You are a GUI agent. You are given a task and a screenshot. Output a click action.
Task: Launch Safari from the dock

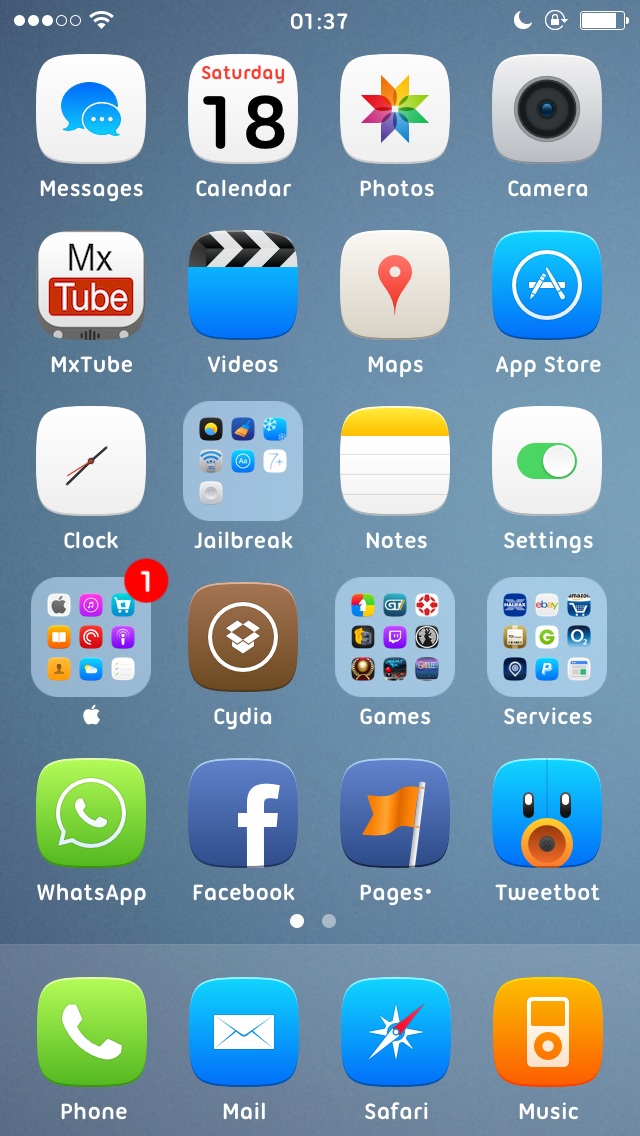[396, 1032]
